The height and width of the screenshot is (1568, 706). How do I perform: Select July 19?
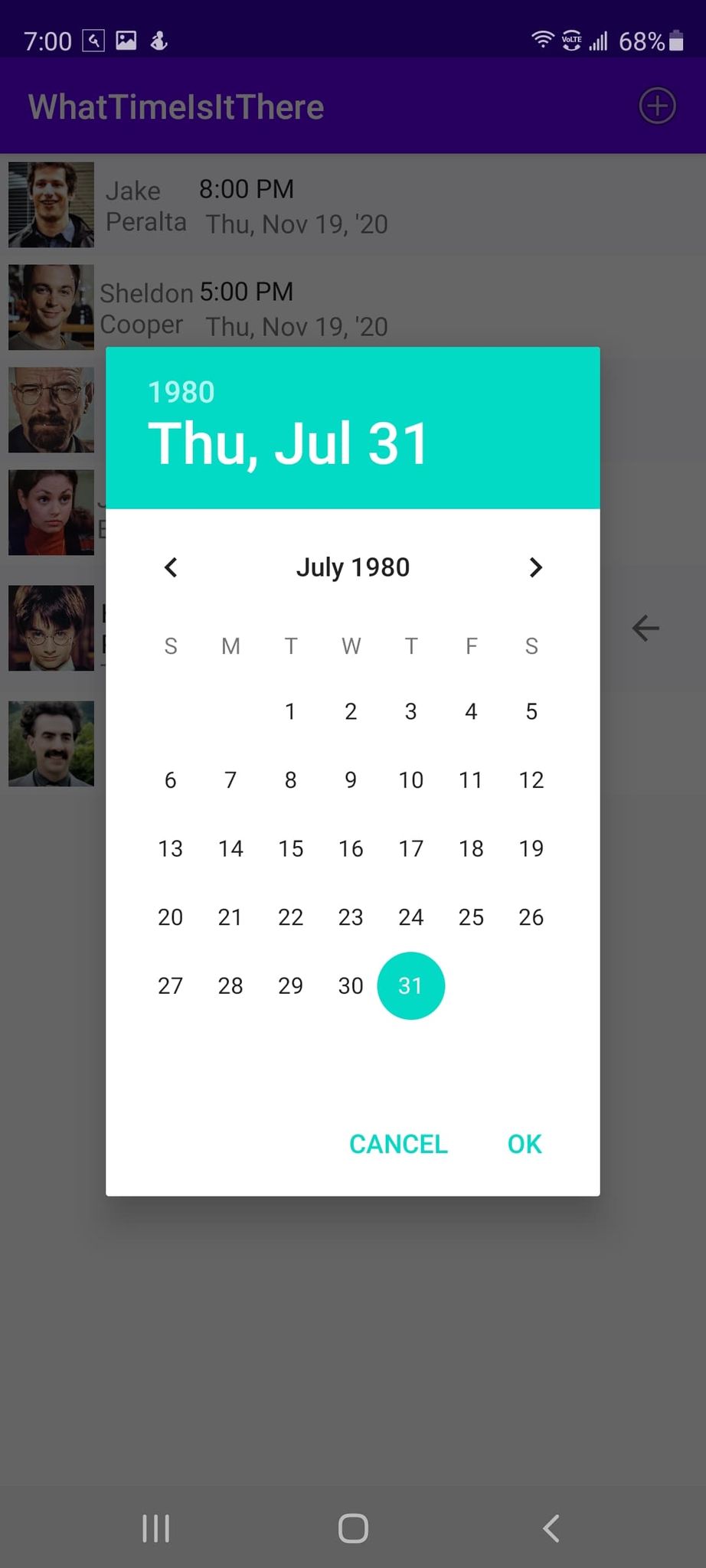pyautogui.click(x=531, y=848)
